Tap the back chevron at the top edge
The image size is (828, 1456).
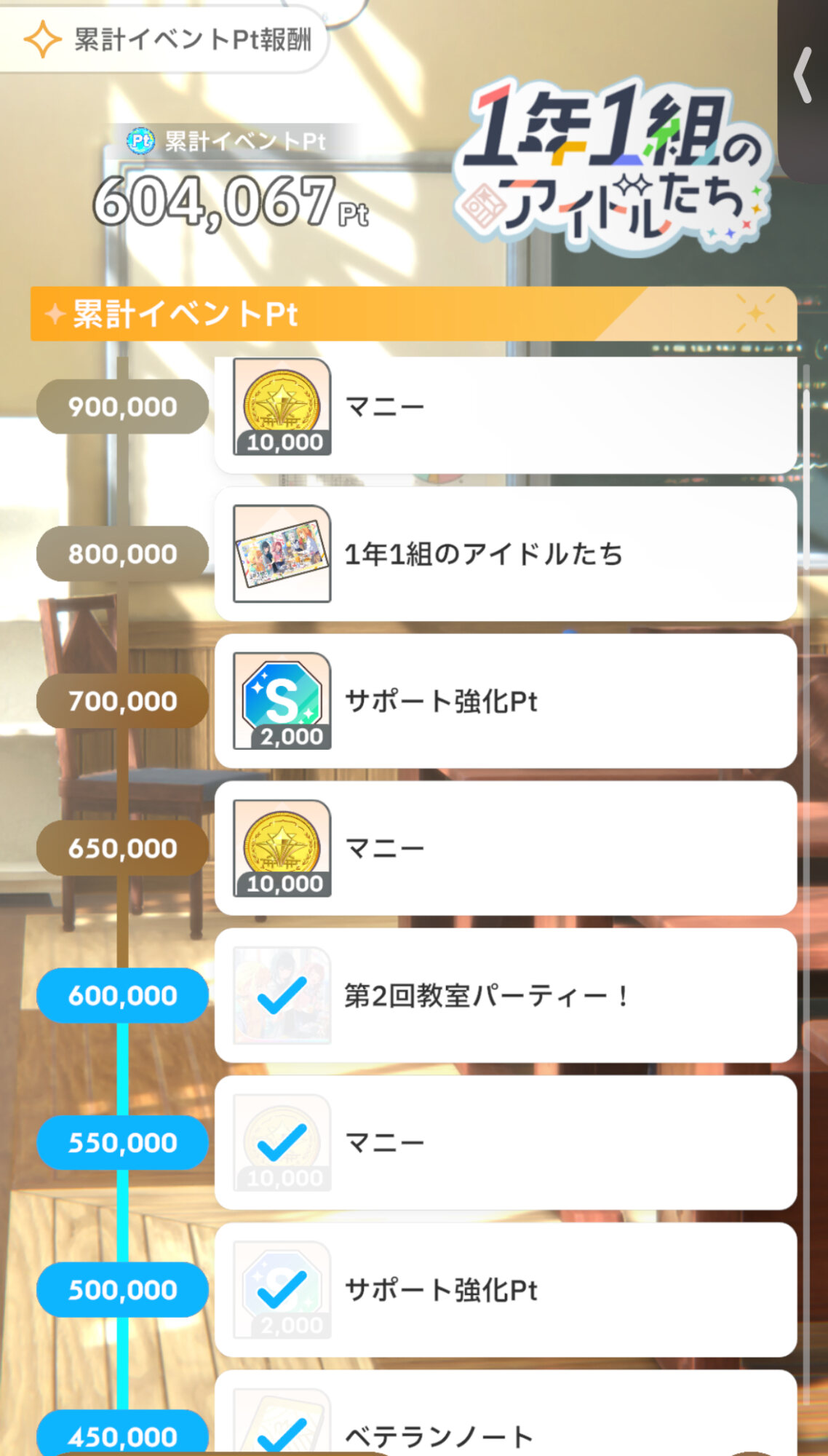pos(803,75)
